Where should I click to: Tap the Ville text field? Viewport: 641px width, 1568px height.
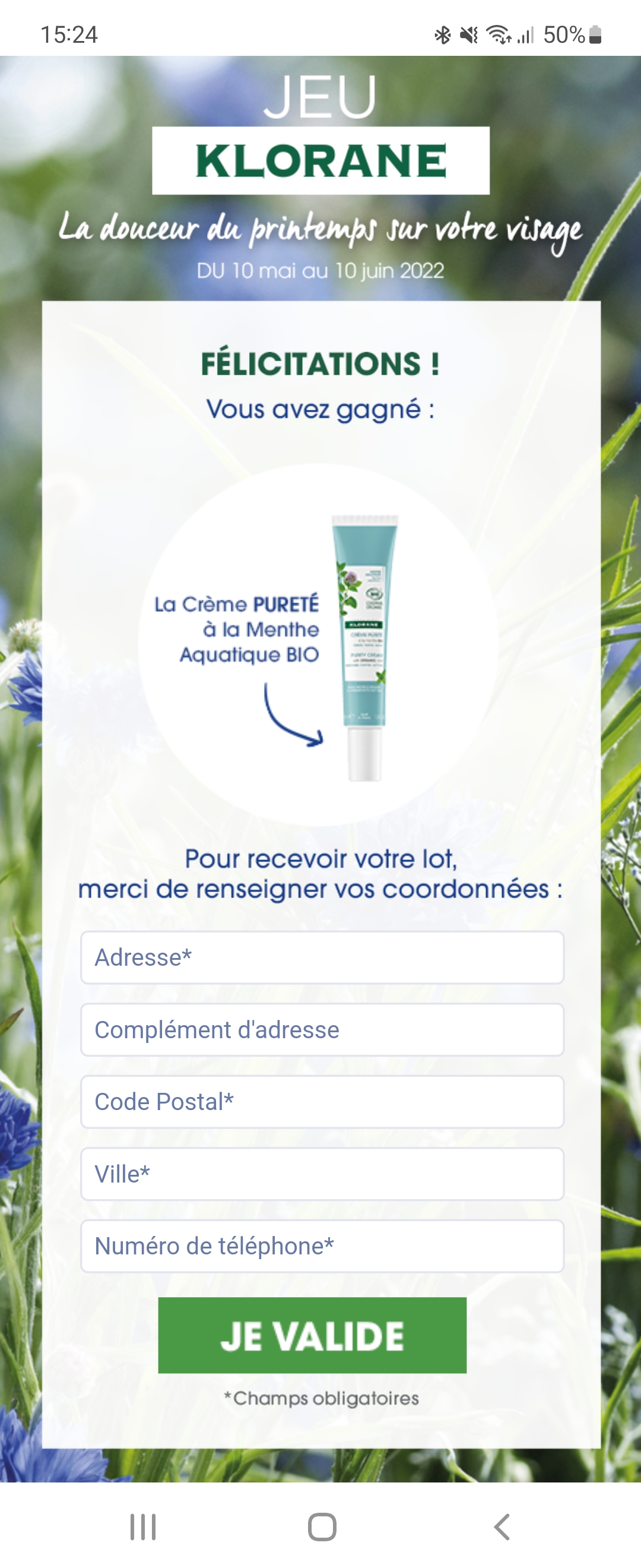click(322, 1174)
